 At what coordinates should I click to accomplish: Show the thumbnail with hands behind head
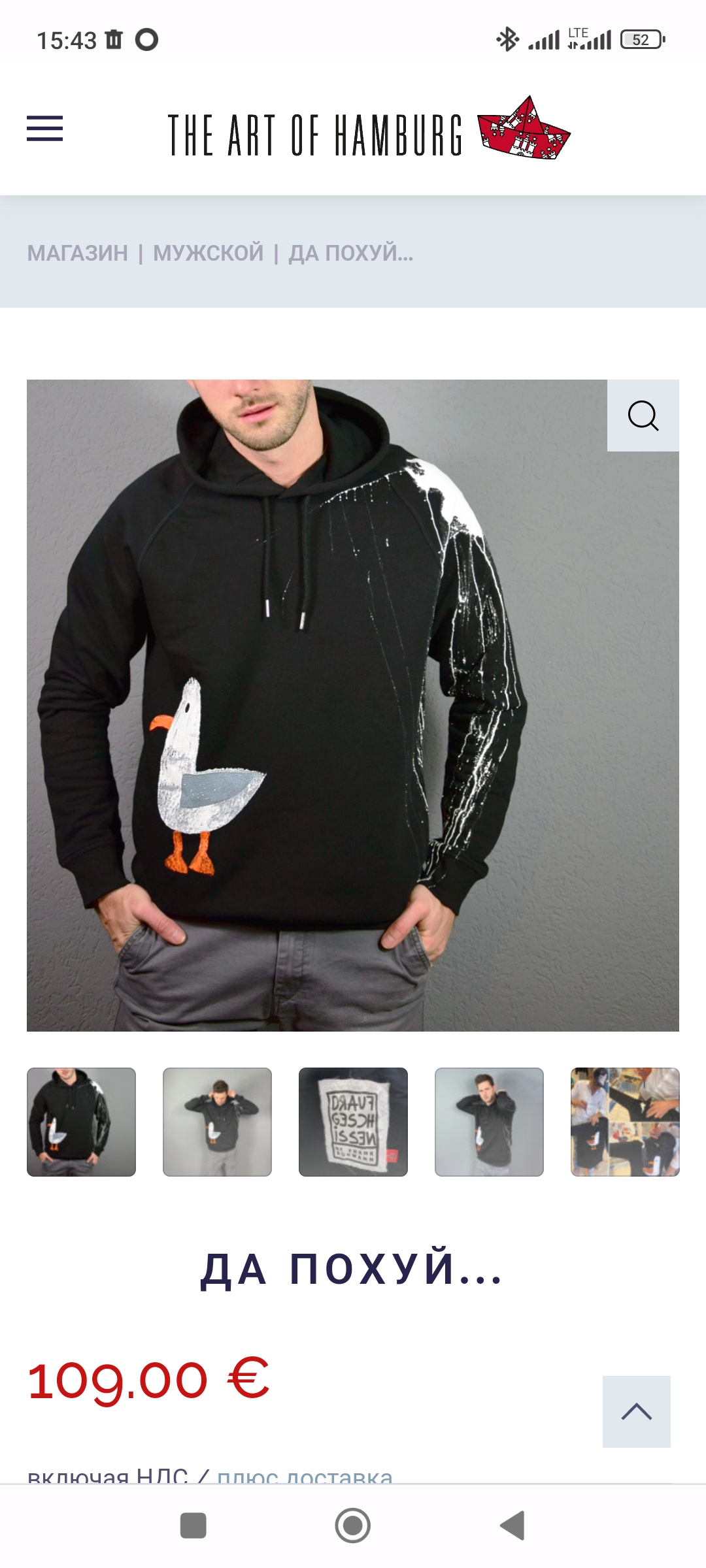pyautogui.click(x=217, y=1122)
